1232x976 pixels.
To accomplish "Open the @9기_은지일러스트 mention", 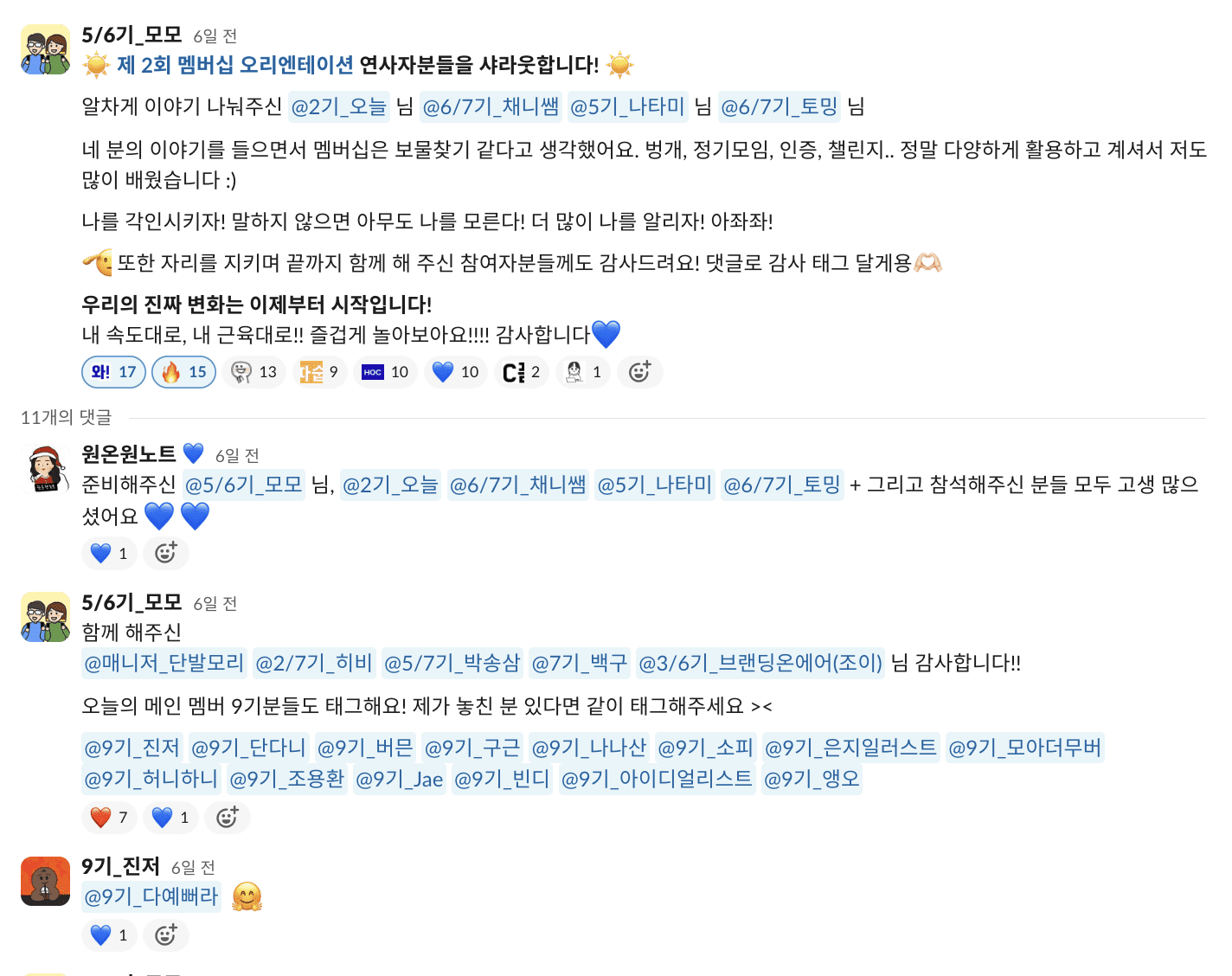I will coord(850,748).
